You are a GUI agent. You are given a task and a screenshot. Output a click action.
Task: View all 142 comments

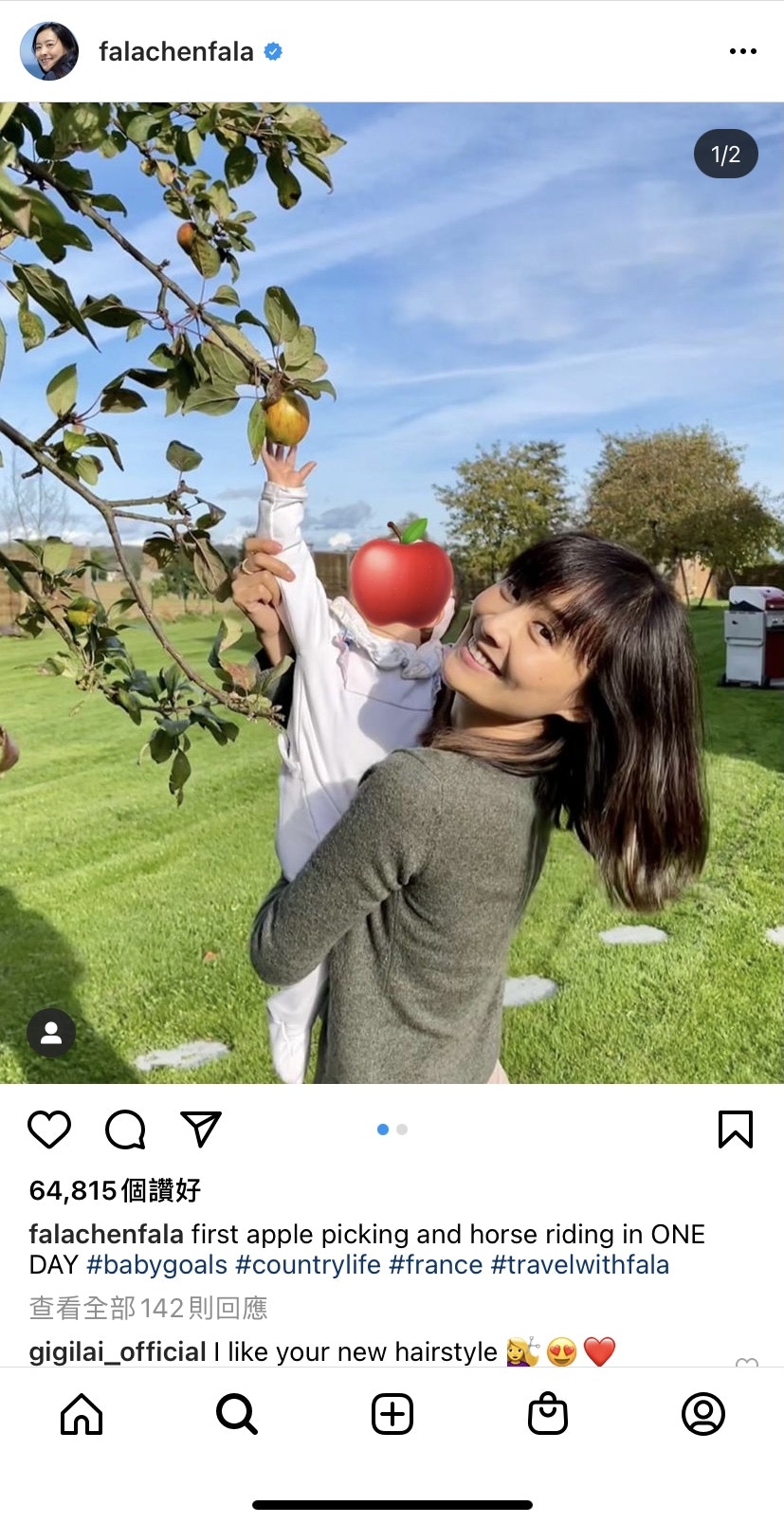[149, 1309]
